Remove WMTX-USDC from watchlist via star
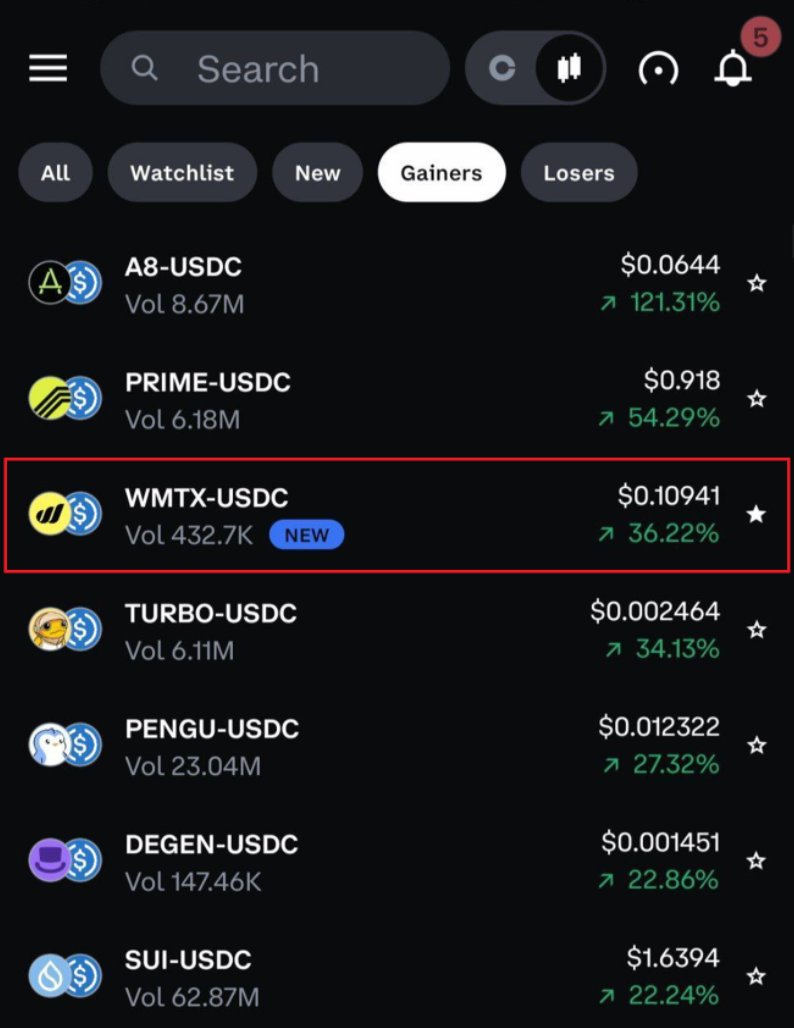The height and width of the screenshot is (1028, 794). pos(757,514)
